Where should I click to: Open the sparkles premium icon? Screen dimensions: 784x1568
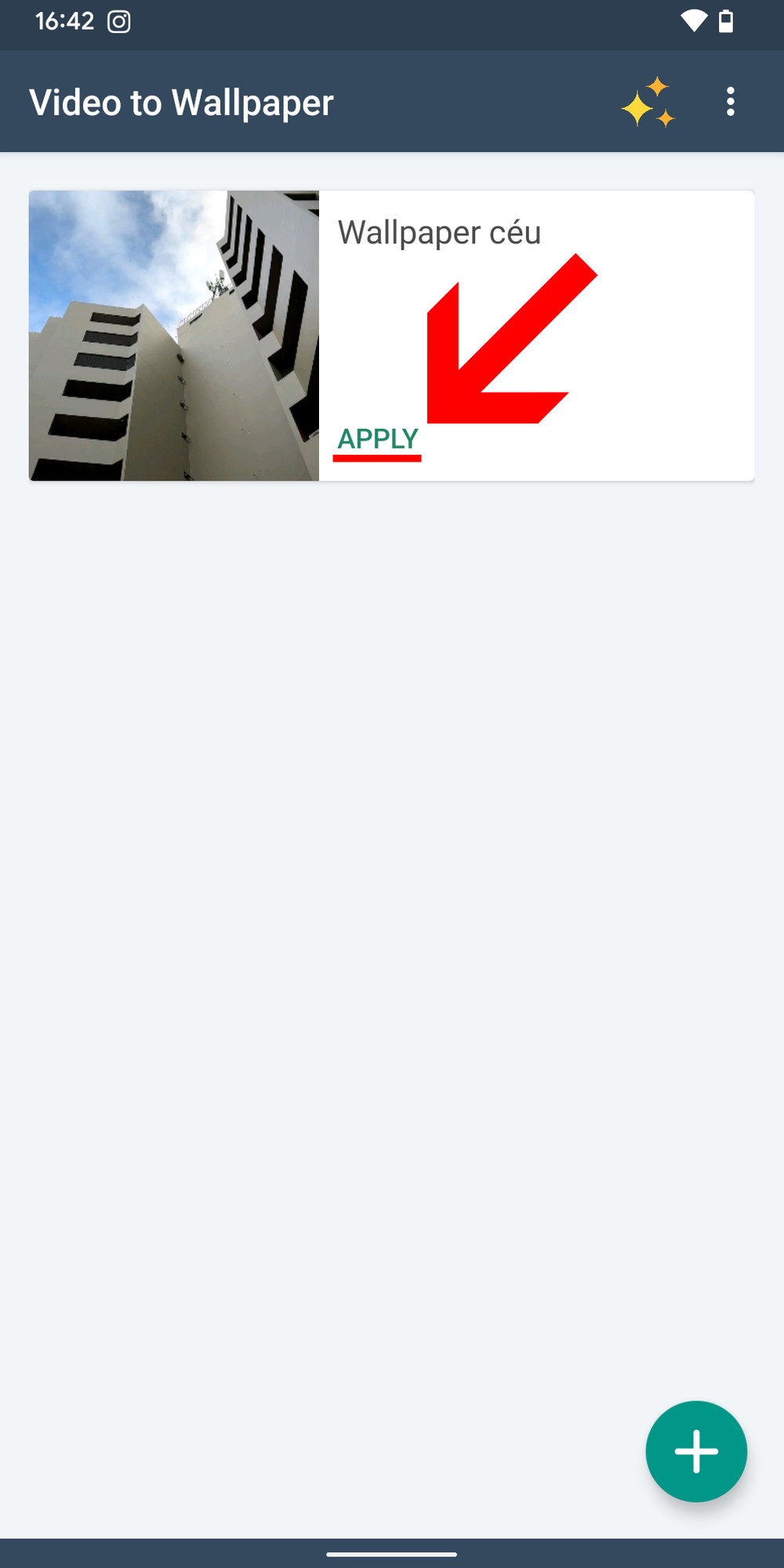(x=648, y=102)
